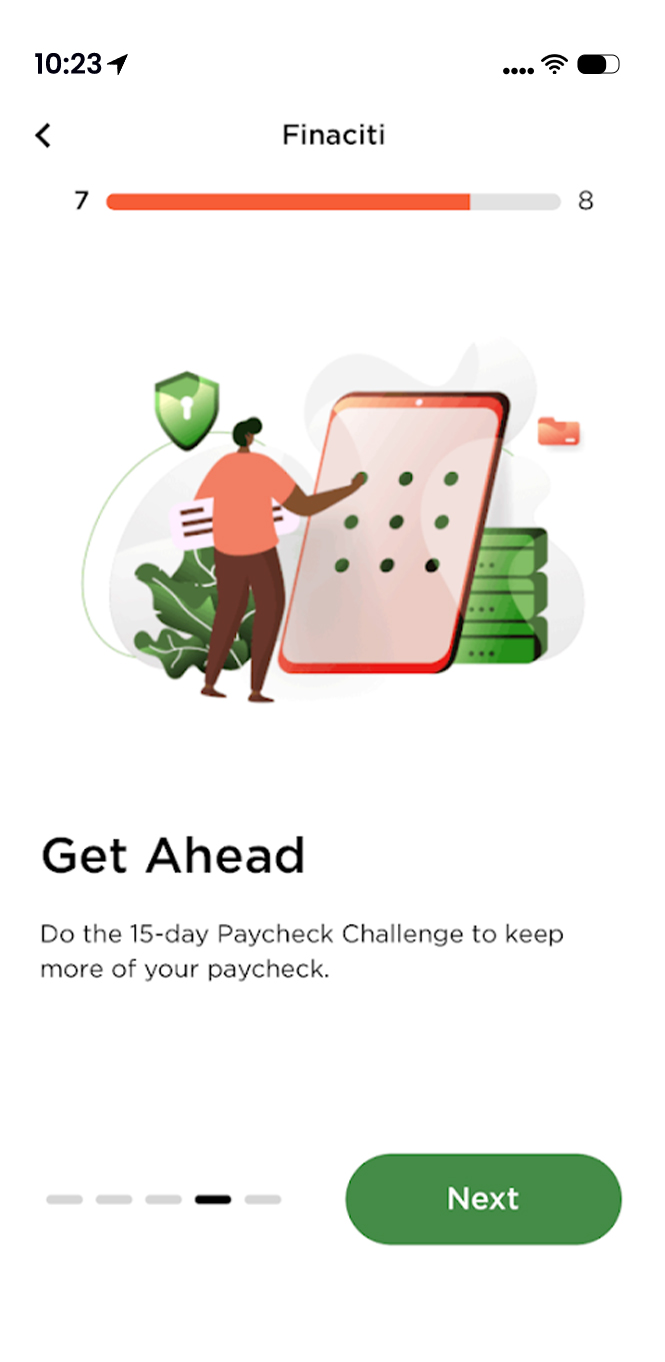
Task: Go back with the top-left arrow
Action: pos(43,135)
